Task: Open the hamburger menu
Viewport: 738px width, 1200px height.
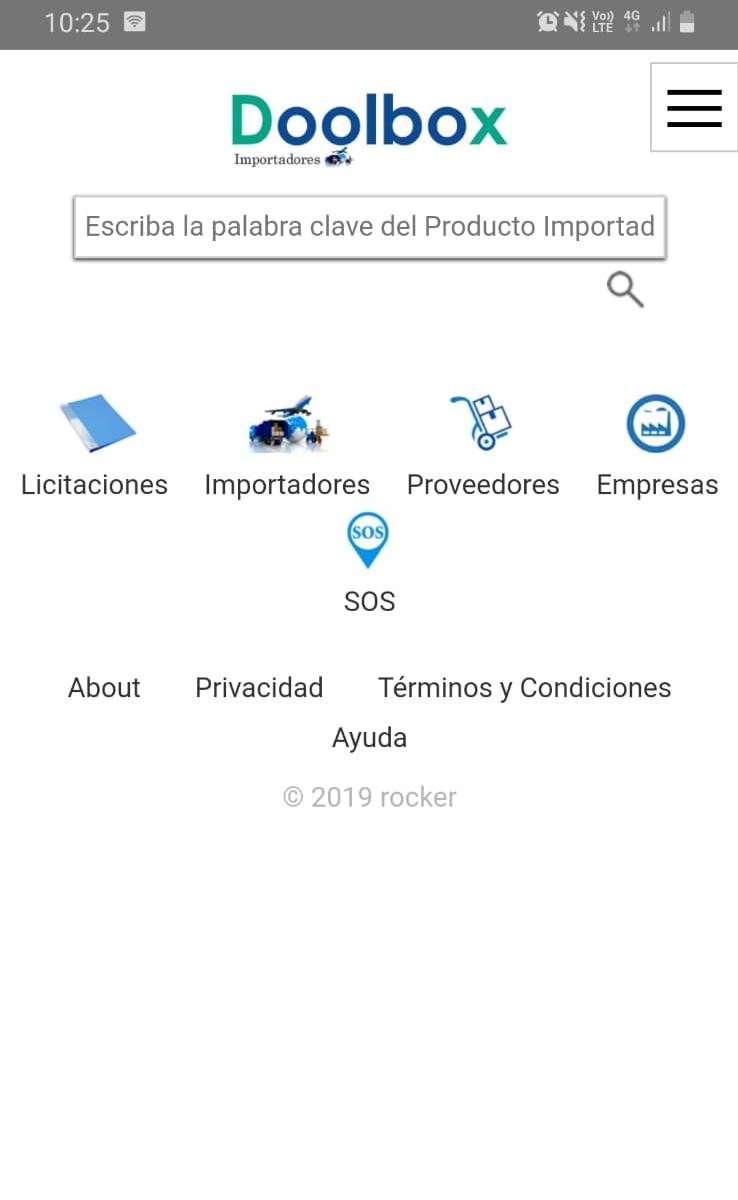Action: coord(694,108)
